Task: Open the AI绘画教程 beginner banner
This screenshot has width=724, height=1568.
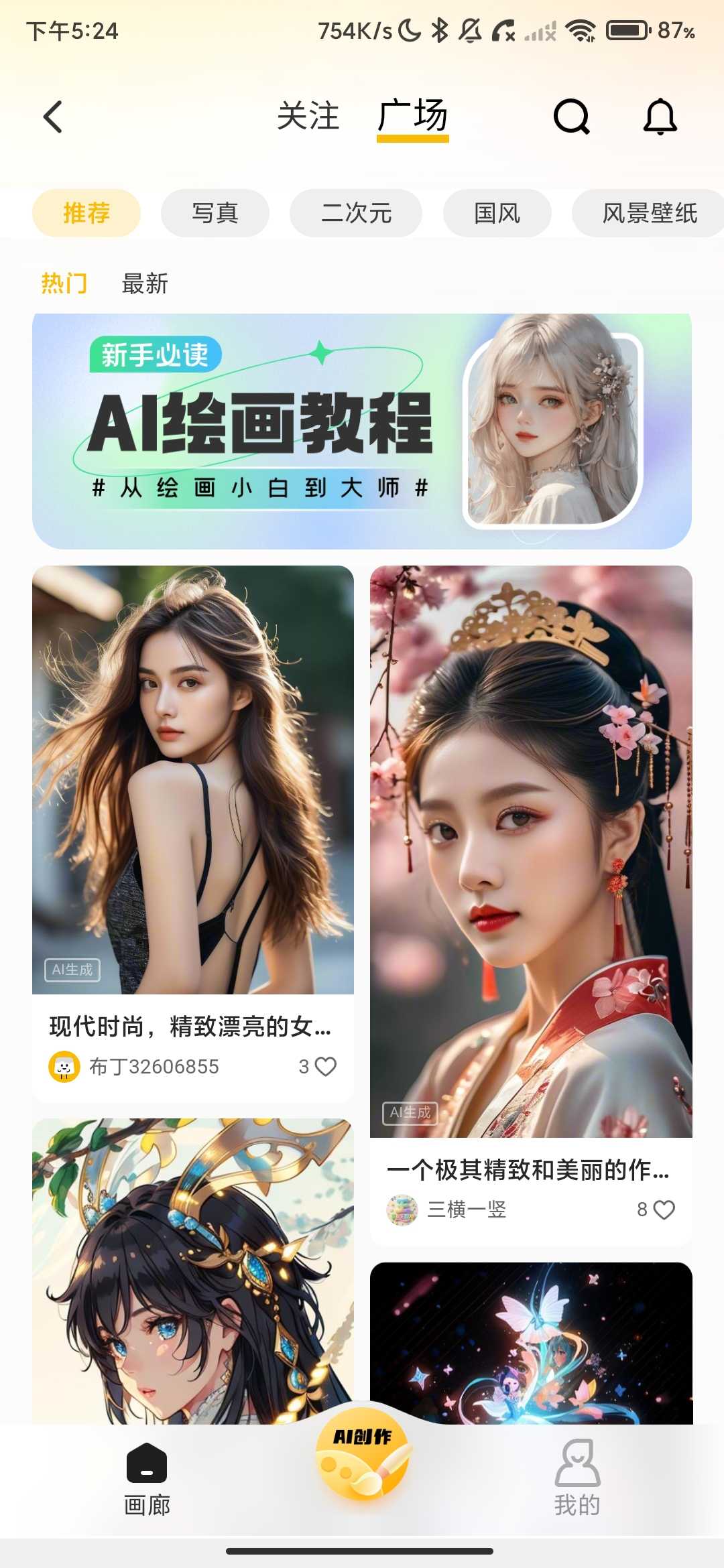Action: point(362,432)
